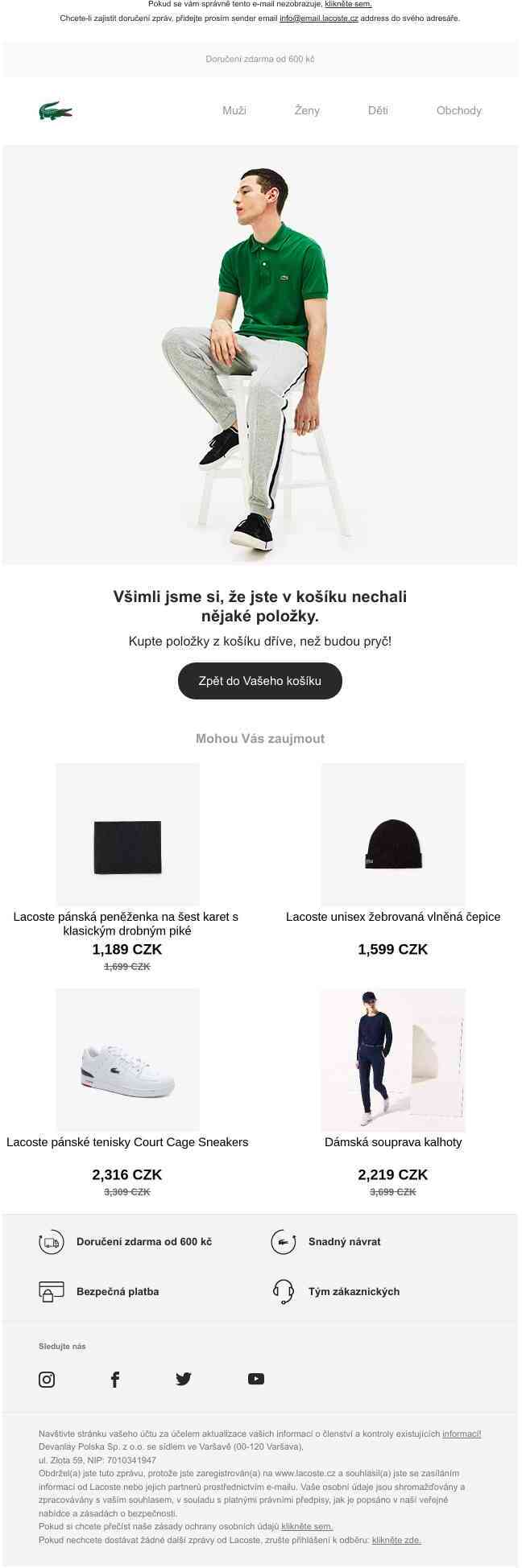The width and height of the screenshot is (522, 1568).
Task: Open Lacoste's YouTube channel
Action: click(256, 1379)
